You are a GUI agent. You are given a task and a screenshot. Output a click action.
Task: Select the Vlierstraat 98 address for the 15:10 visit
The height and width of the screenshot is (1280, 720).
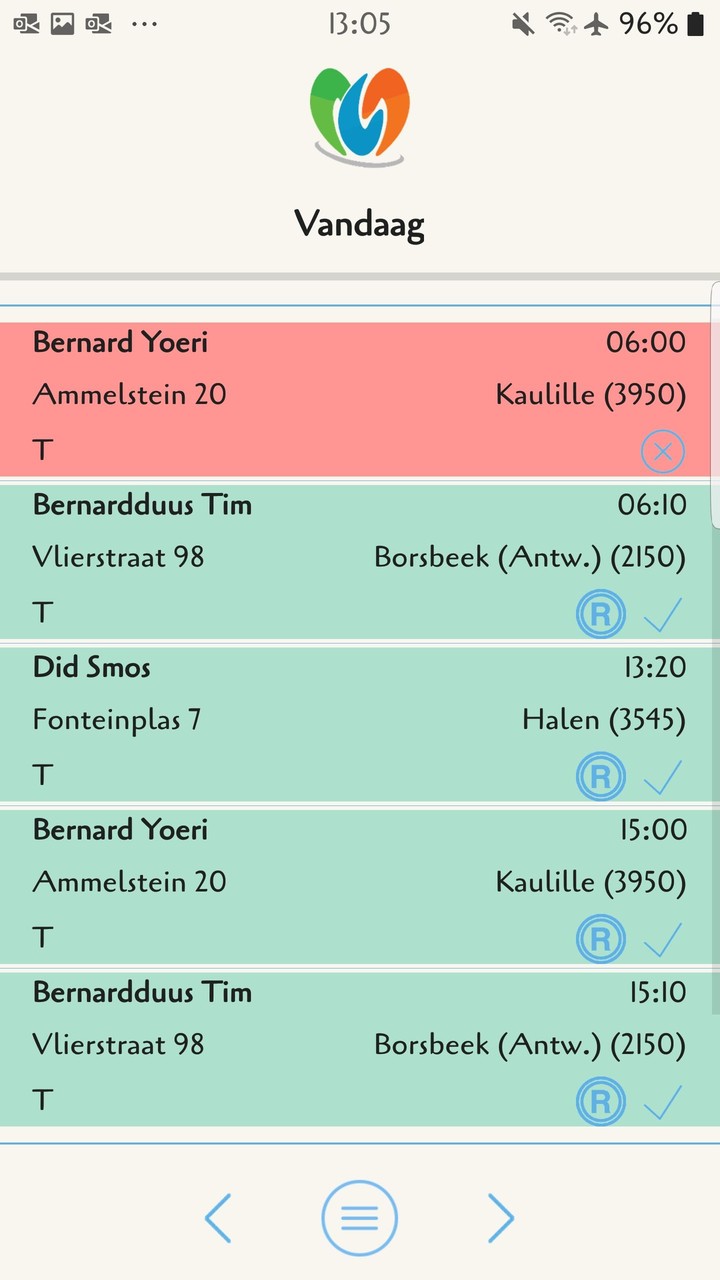[118, 1044]
